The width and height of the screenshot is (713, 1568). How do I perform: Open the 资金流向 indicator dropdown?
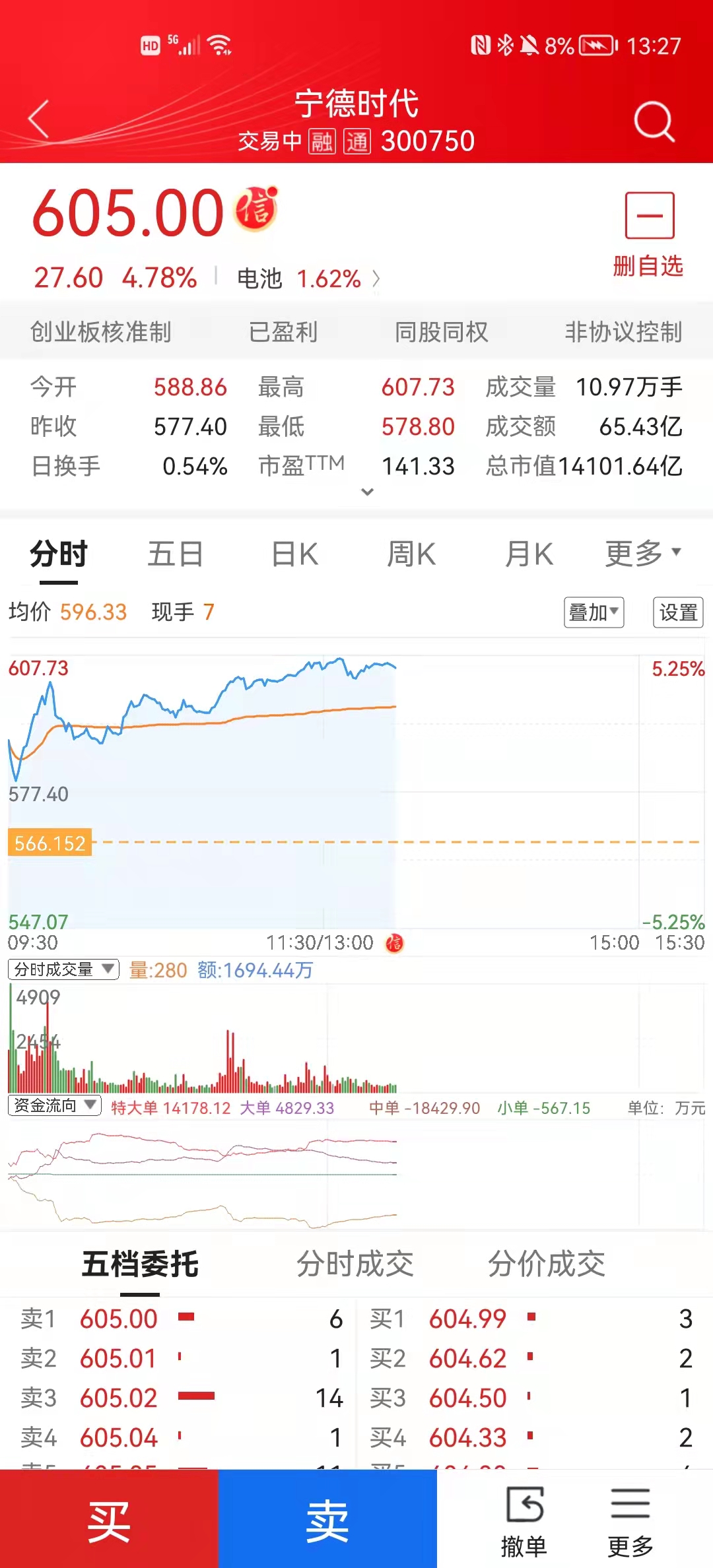point(54,1105)
